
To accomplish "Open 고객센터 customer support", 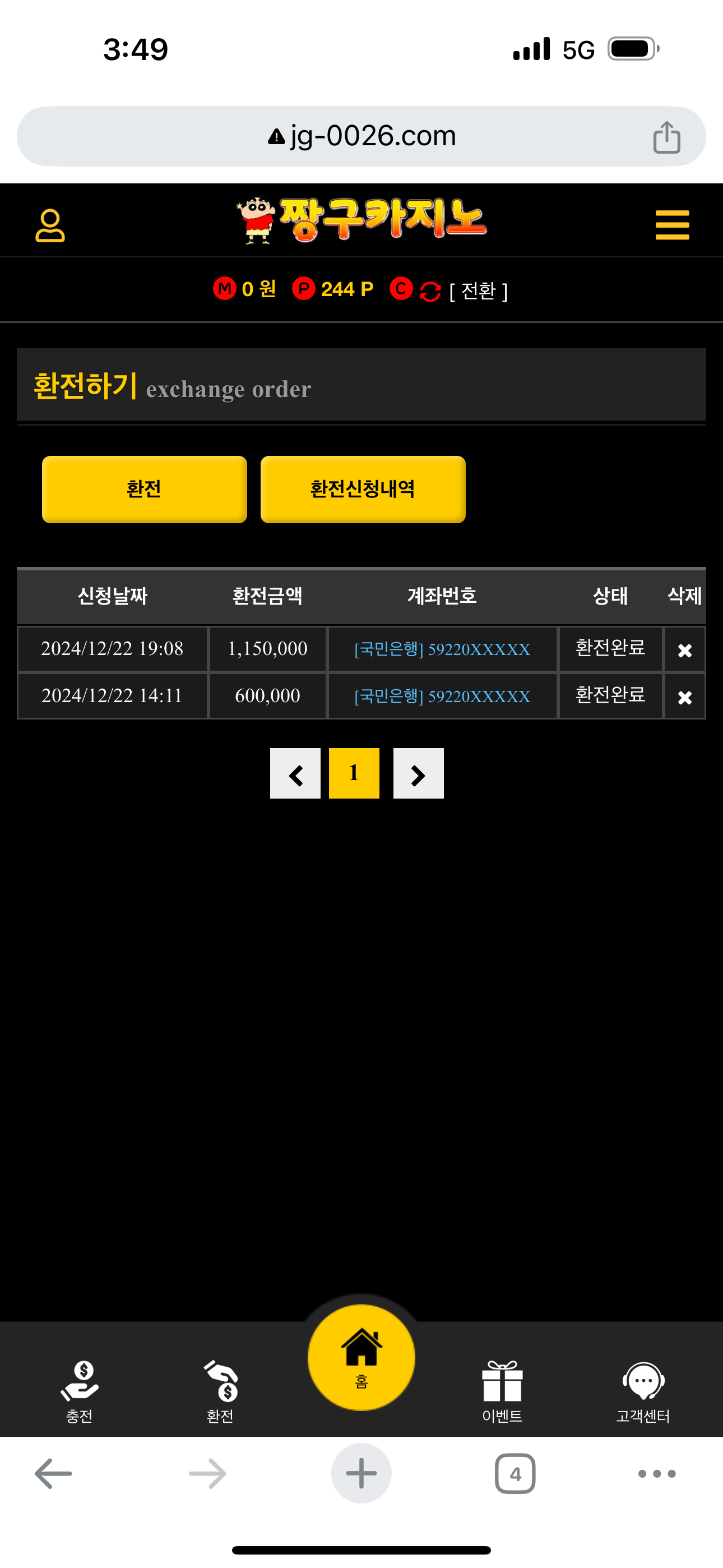I will [643, 1391].
